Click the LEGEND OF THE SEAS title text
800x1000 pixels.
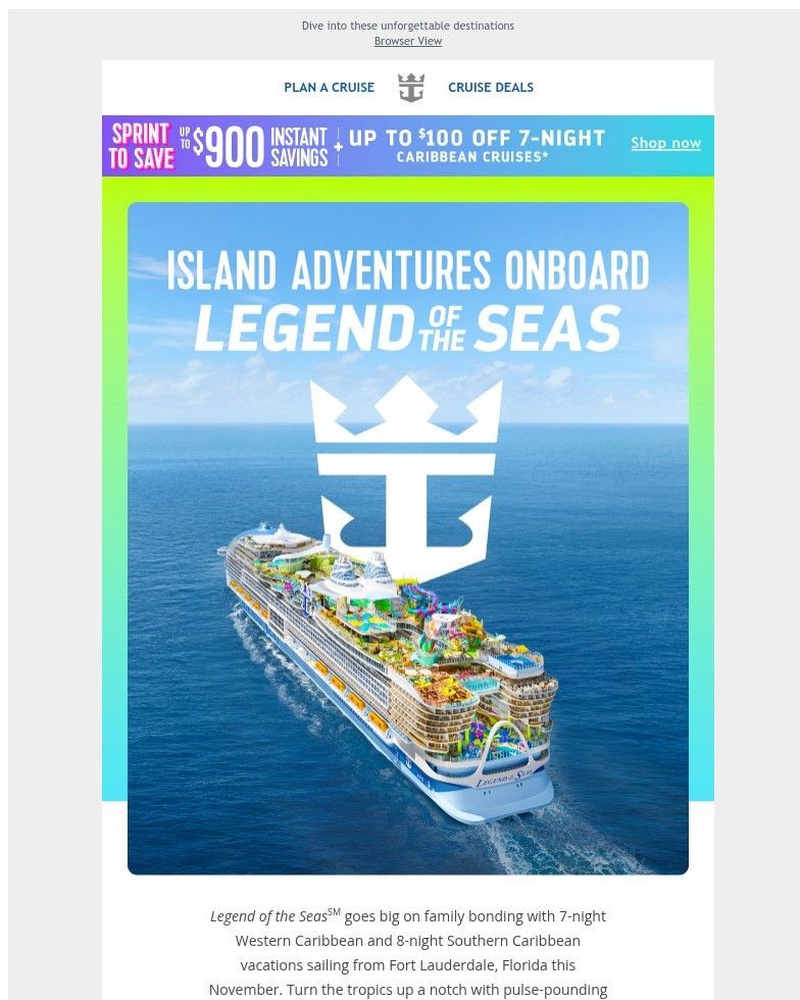[x=408, y=323]
